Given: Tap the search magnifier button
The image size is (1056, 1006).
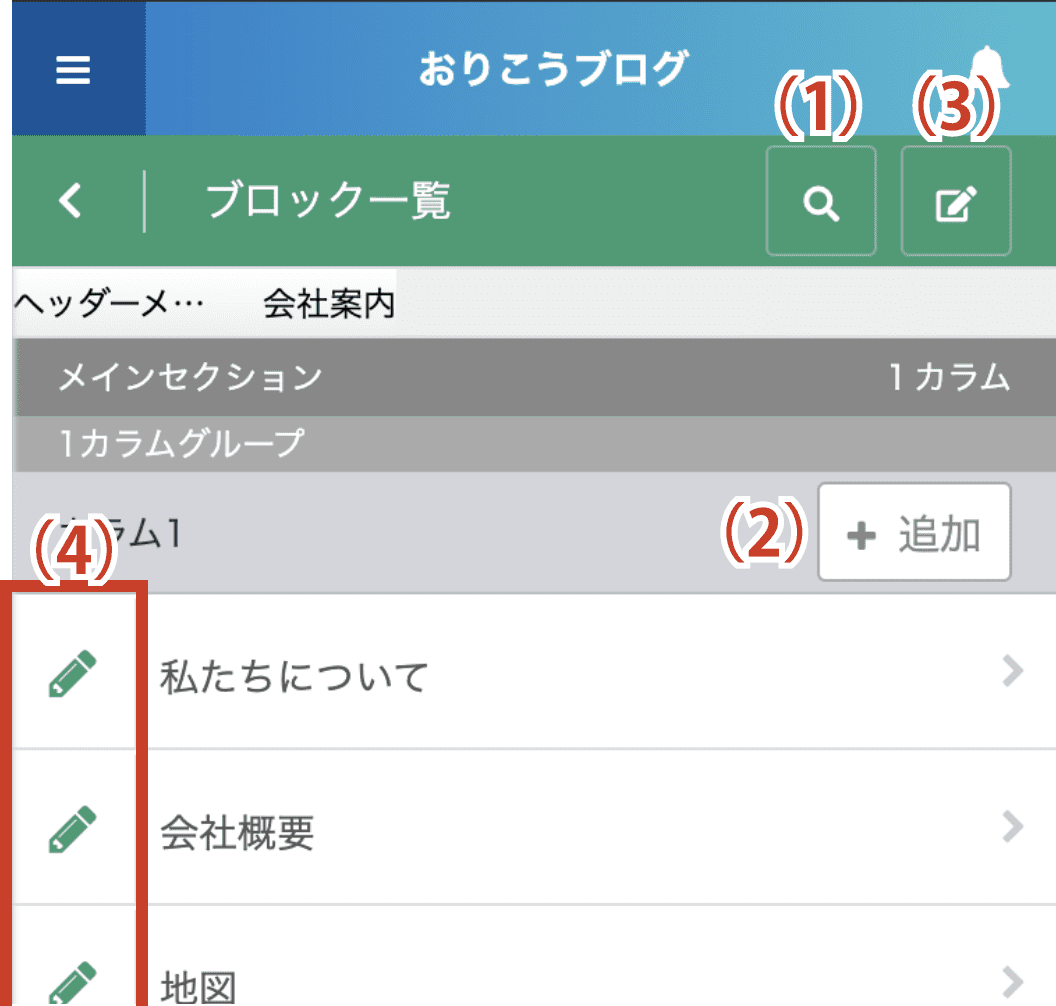Looking at the screenshot, I should coord(821,202).
